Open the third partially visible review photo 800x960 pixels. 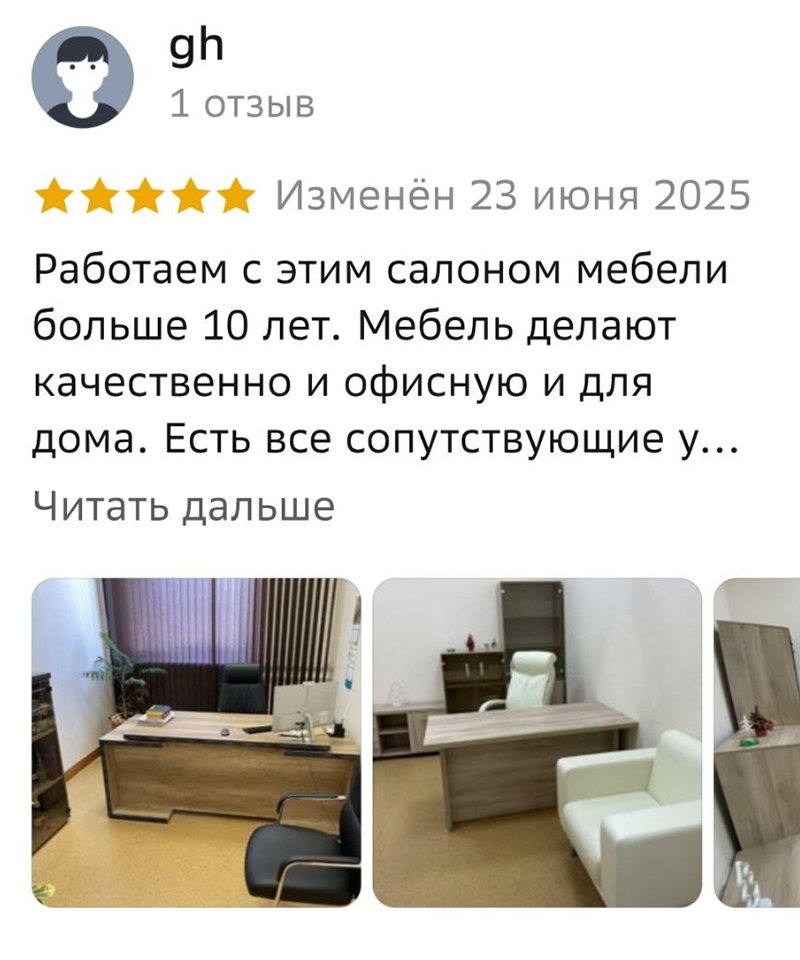click(x=758, y=742)
